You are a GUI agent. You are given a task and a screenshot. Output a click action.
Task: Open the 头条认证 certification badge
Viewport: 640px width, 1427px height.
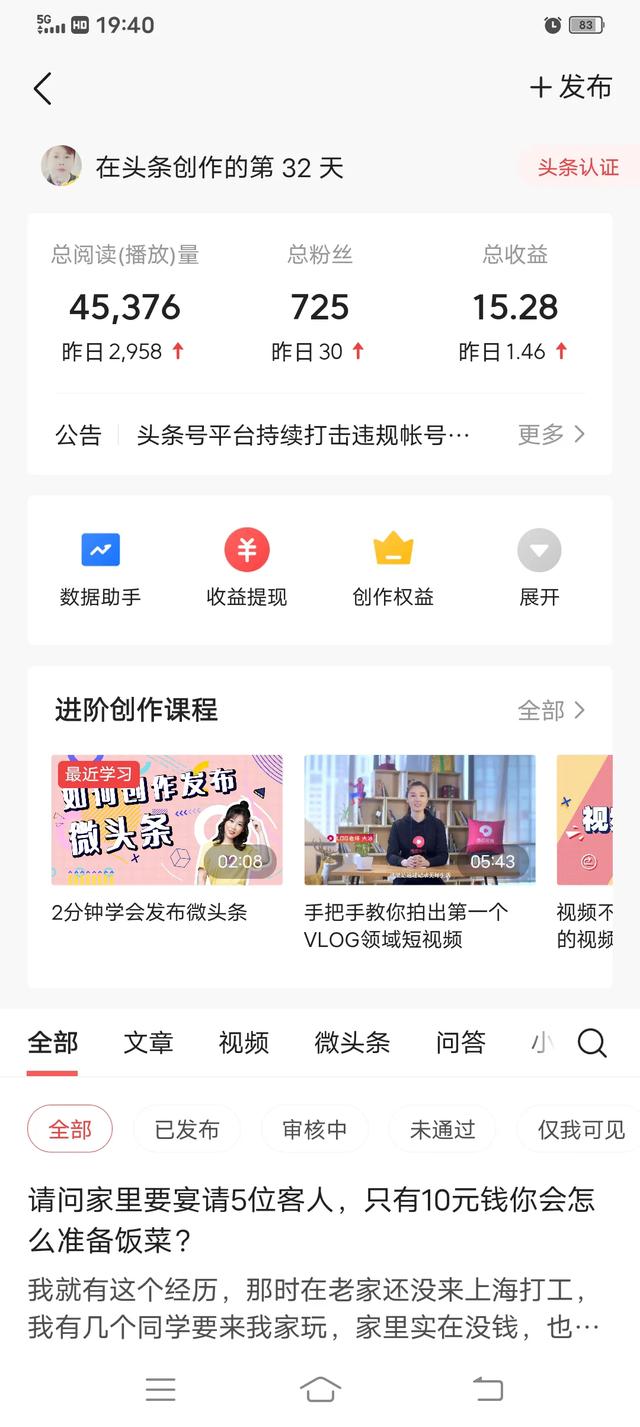click(x=578, y=167)
